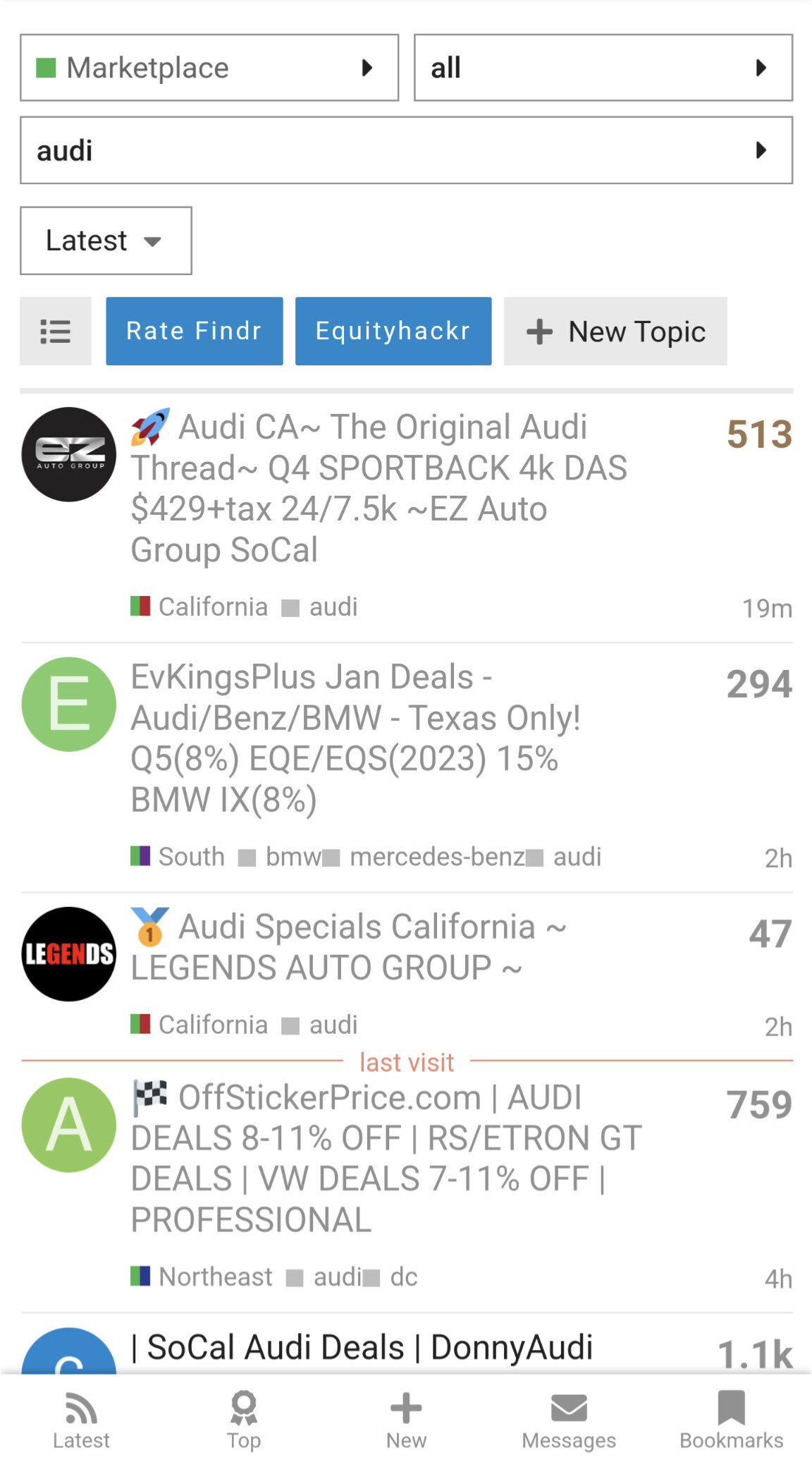View Audi Specials California Legends thread

348,946
